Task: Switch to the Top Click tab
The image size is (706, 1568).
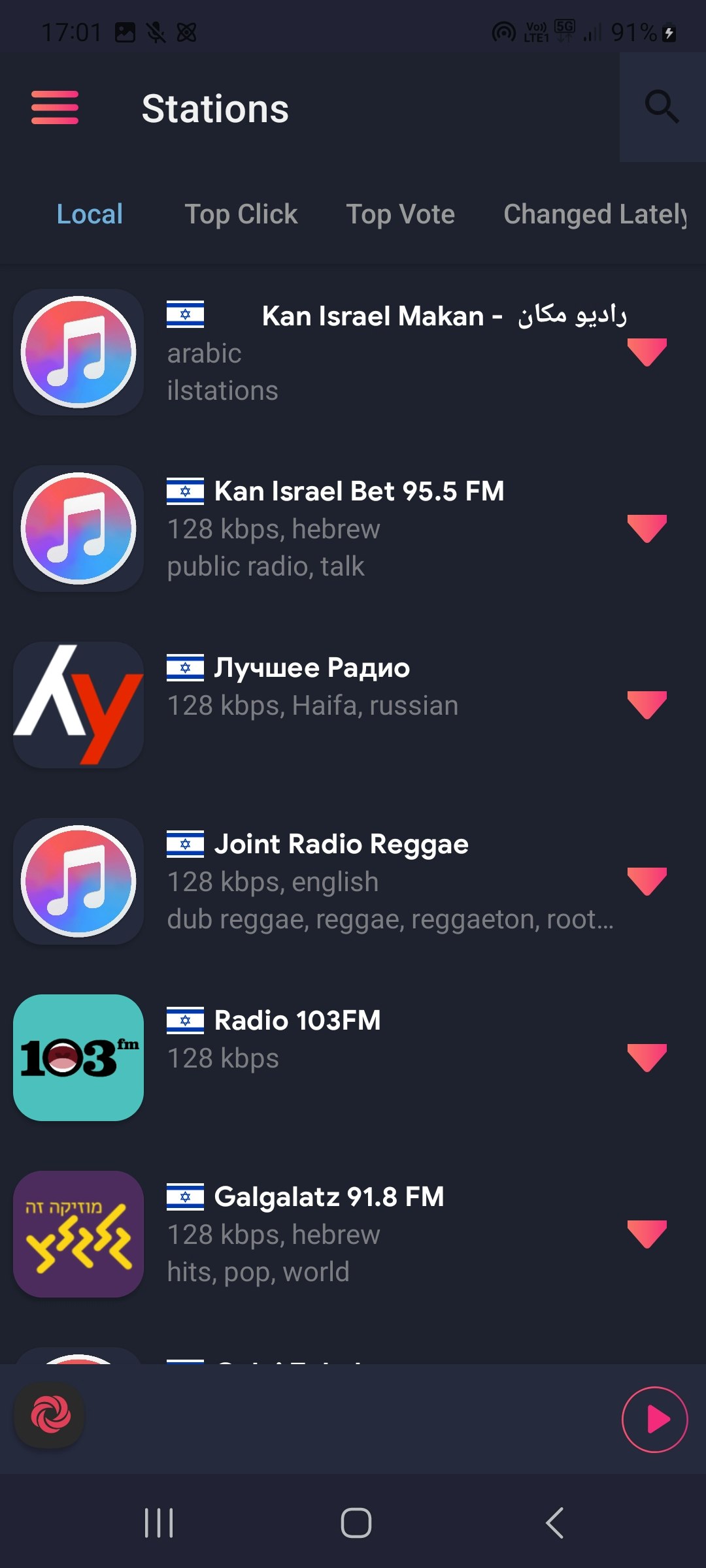Action: coord(241,214)
